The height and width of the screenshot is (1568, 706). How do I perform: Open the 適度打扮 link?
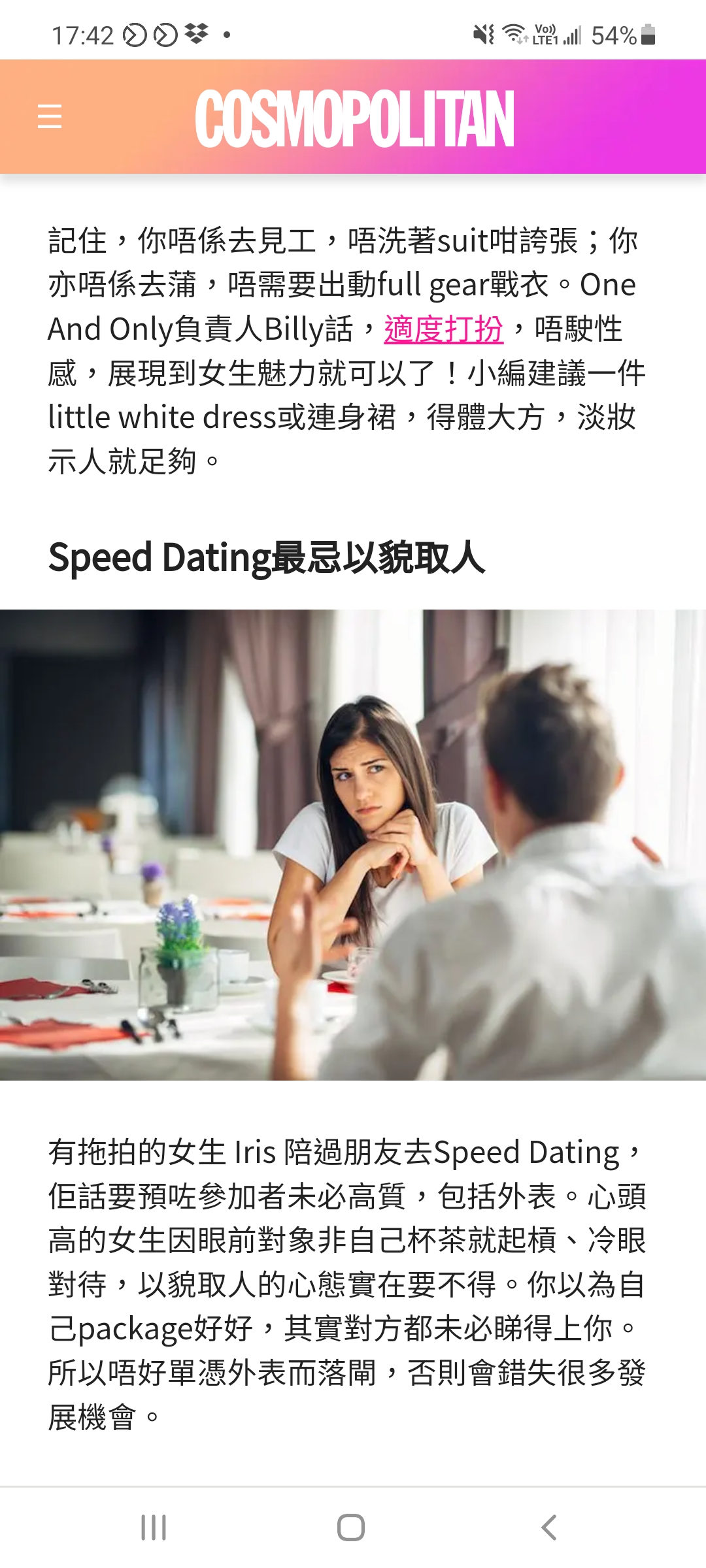tap(443, 329)
